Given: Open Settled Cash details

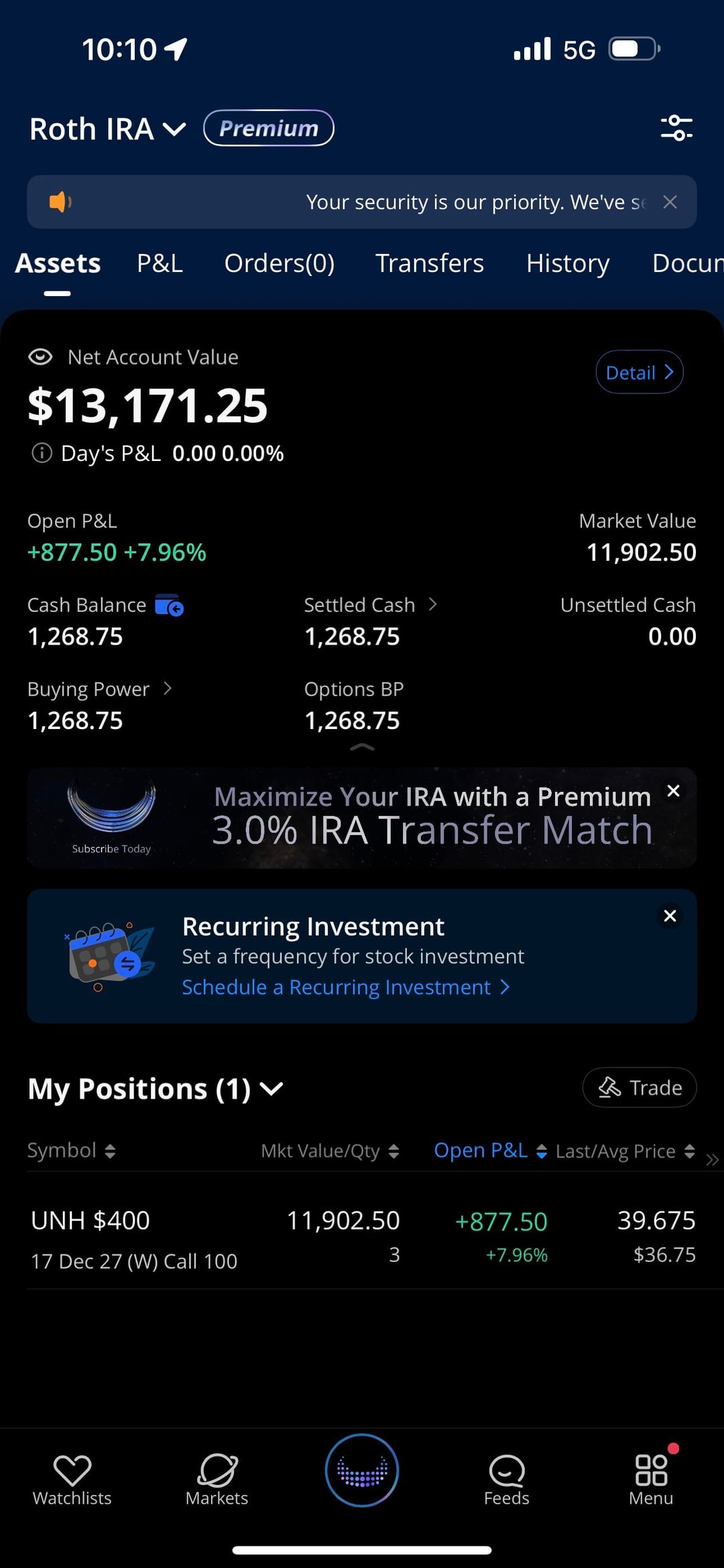Looking at the screenshot, I should point(370,604).
